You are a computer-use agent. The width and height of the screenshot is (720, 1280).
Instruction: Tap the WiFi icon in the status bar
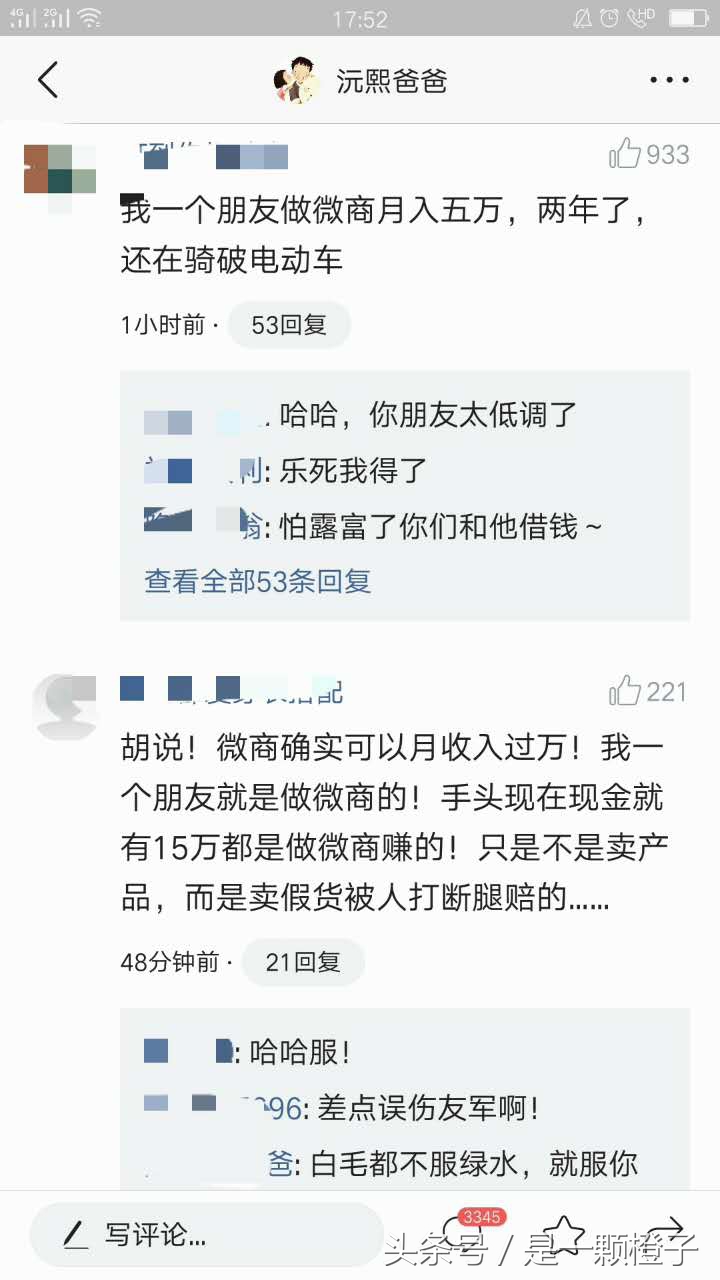pyautogui.click(x=88, y=16)
